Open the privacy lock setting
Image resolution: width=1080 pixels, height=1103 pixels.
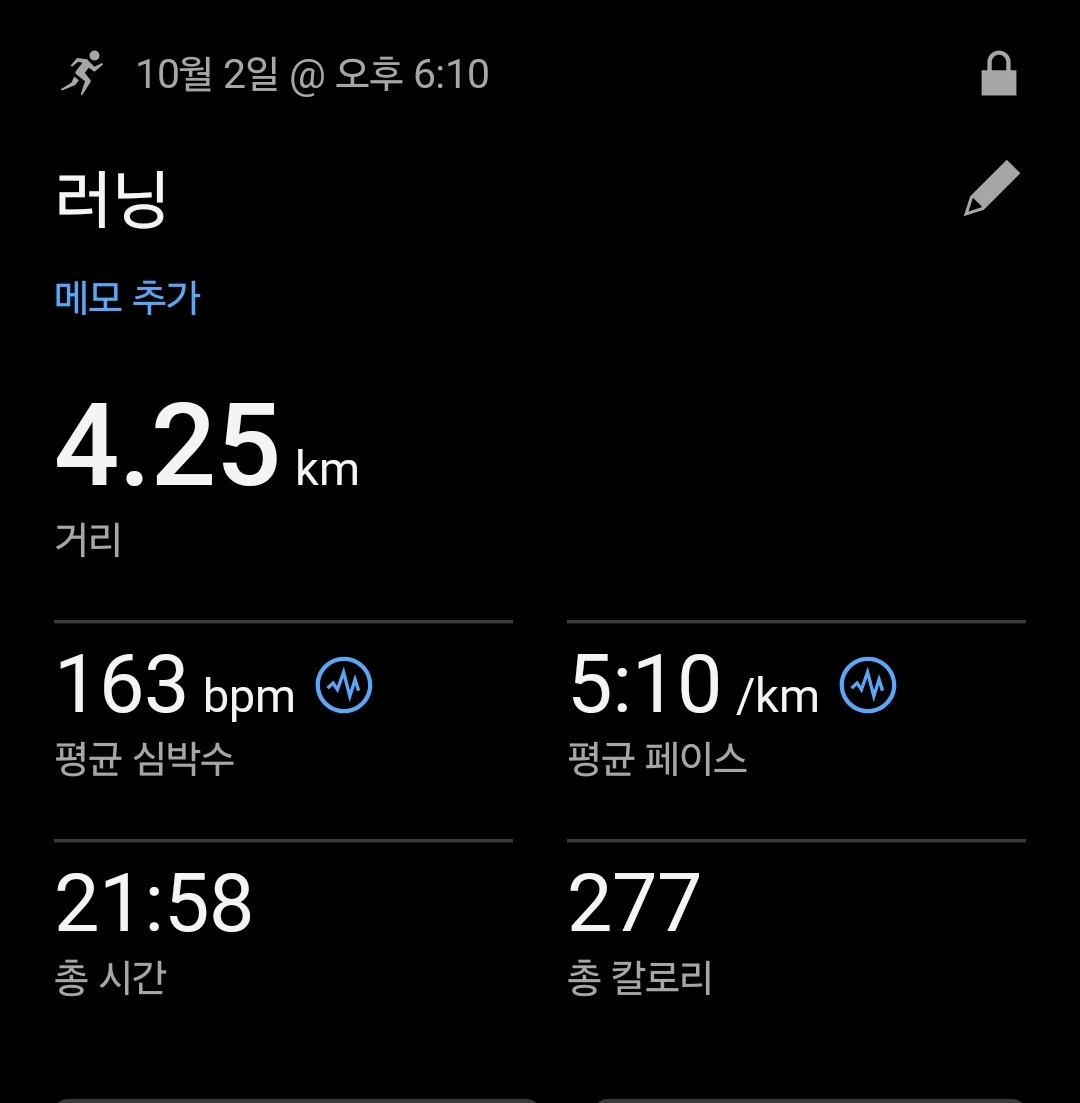[x=998, y=75]
